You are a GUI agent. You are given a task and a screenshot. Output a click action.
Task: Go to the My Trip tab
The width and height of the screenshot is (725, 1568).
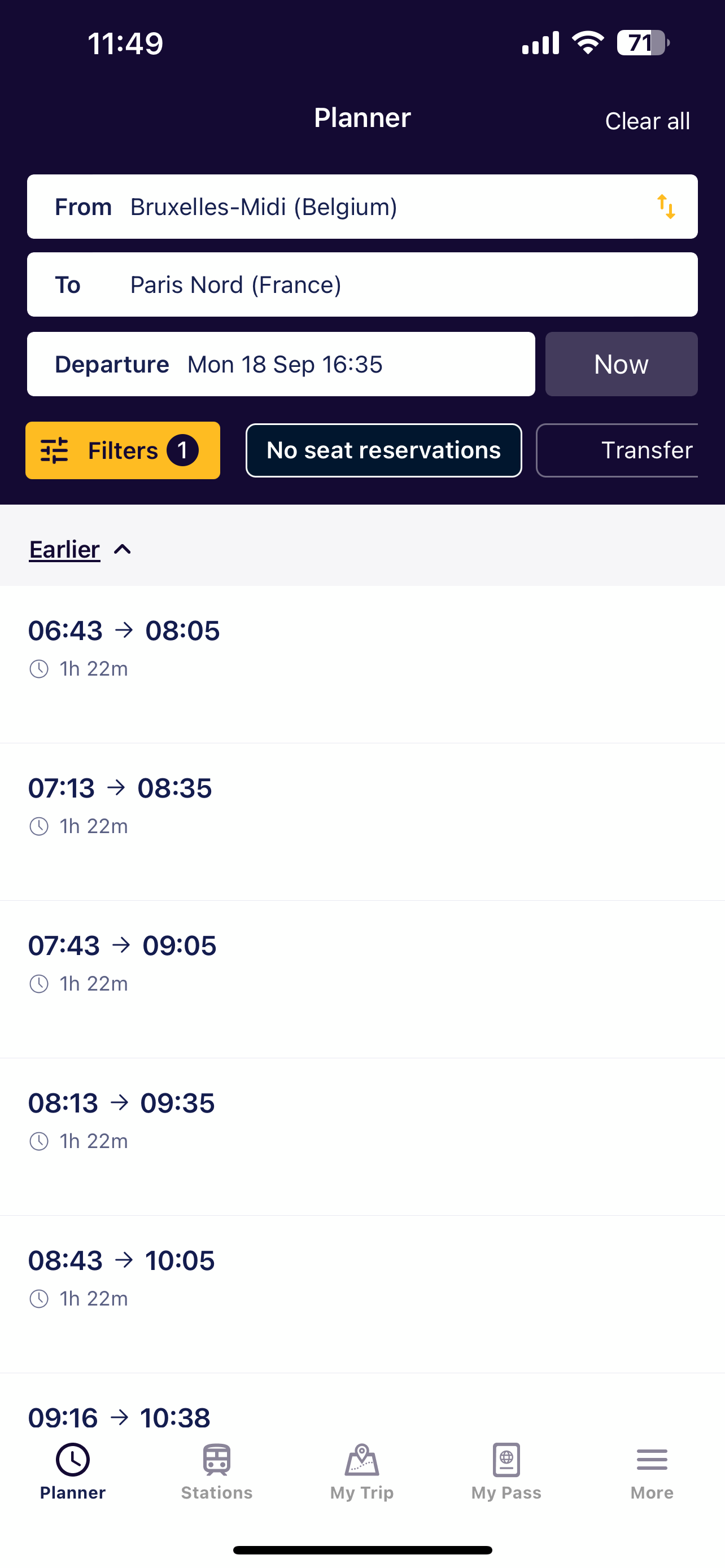click(x=362, y=1472)
